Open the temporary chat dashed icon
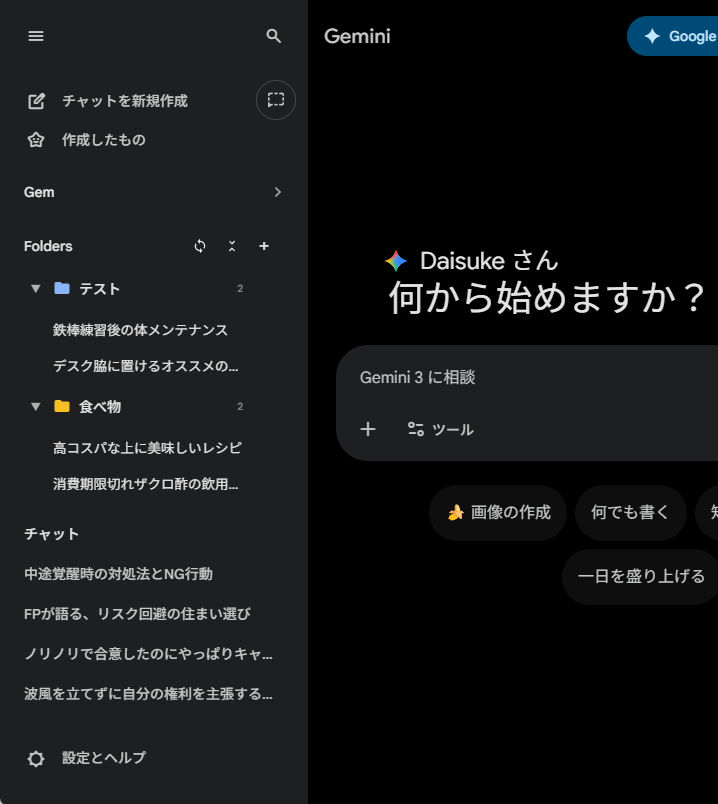 coord(276,100)
